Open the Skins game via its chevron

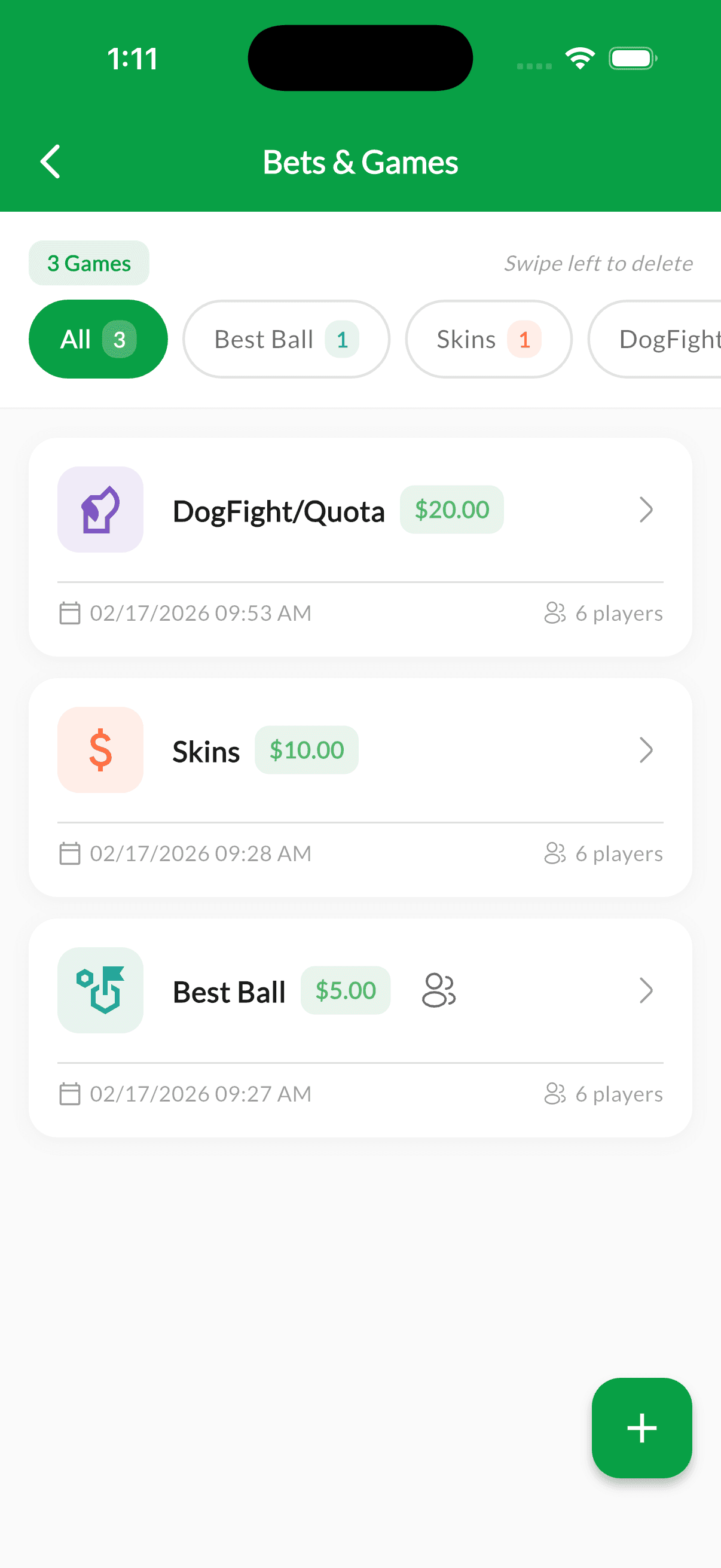coord(646,750)
